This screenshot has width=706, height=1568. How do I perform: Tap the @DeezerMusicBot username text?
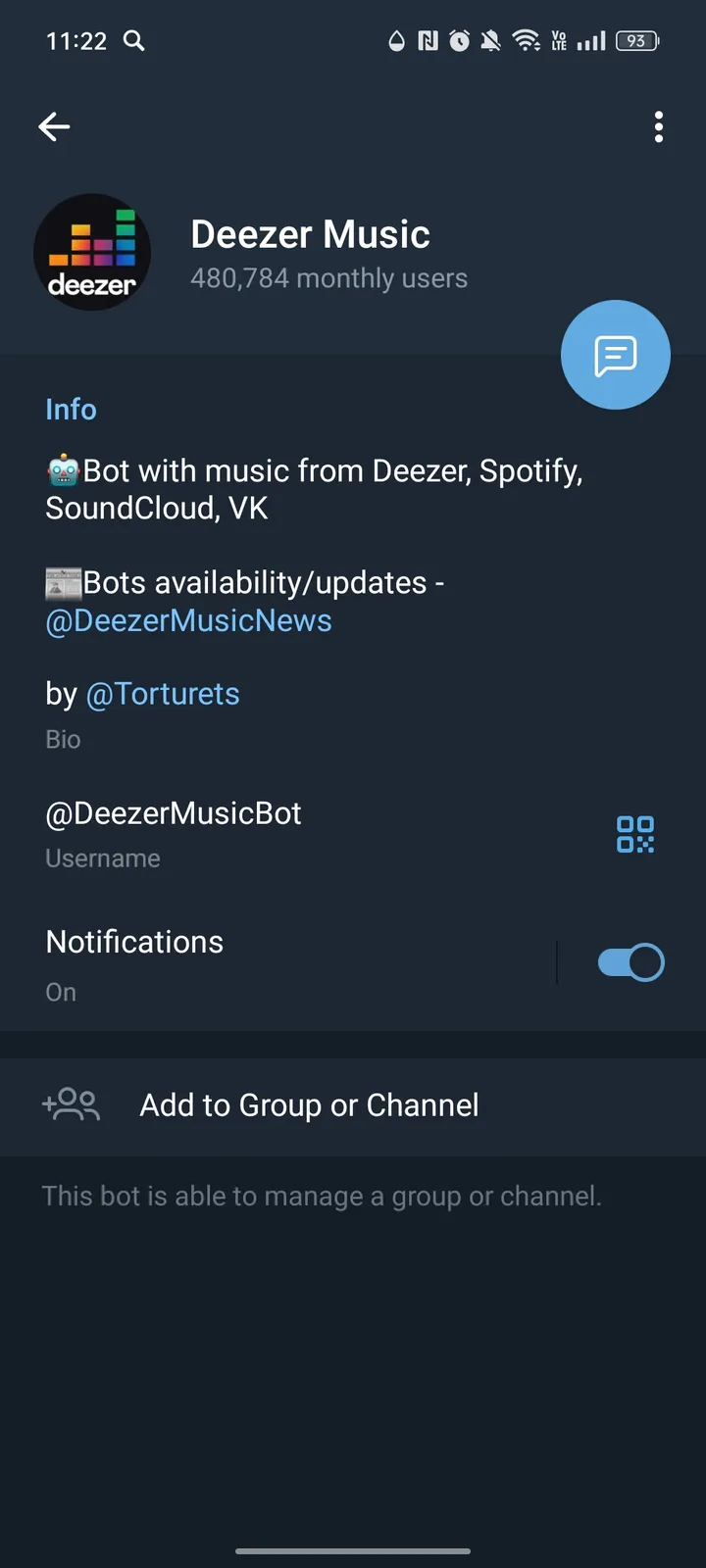pyautogui.click(x=173, y=812)
